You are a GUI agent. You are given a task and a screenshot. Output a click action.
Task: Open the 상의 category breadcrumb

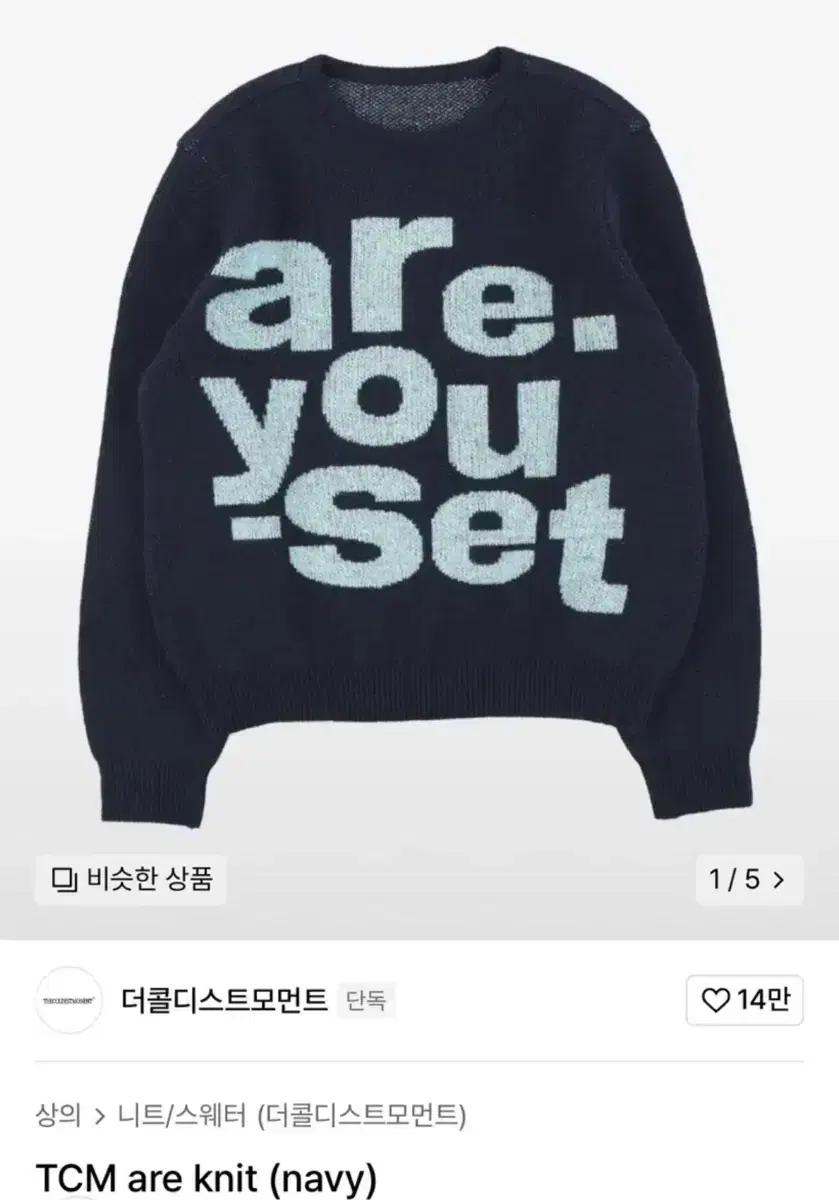coord(57,1114)
